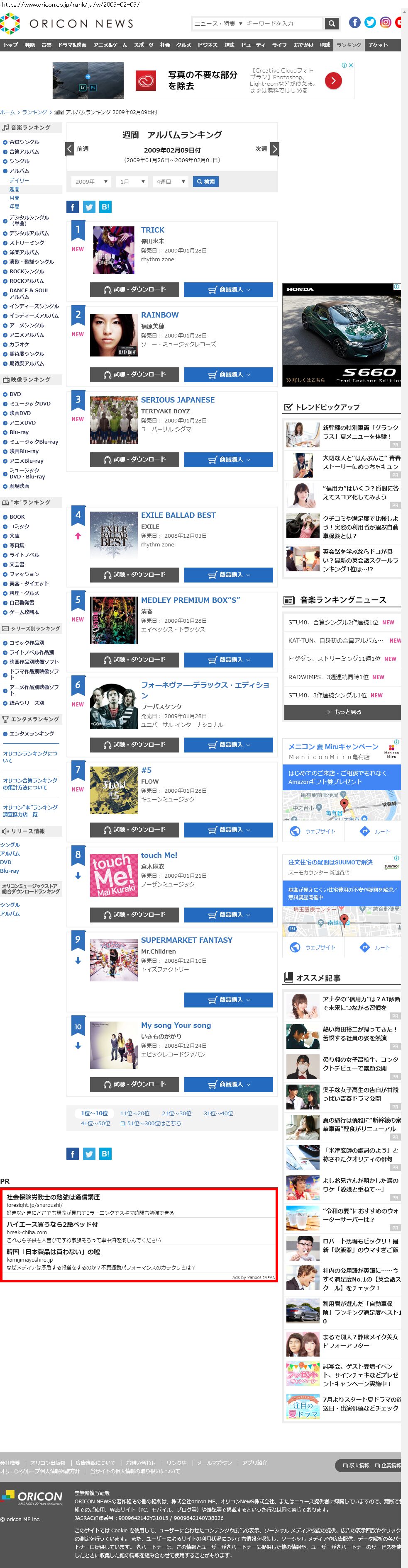Tap the blue 検索 button
Viewport: 408px width, 1568px height.
point(205,182)
